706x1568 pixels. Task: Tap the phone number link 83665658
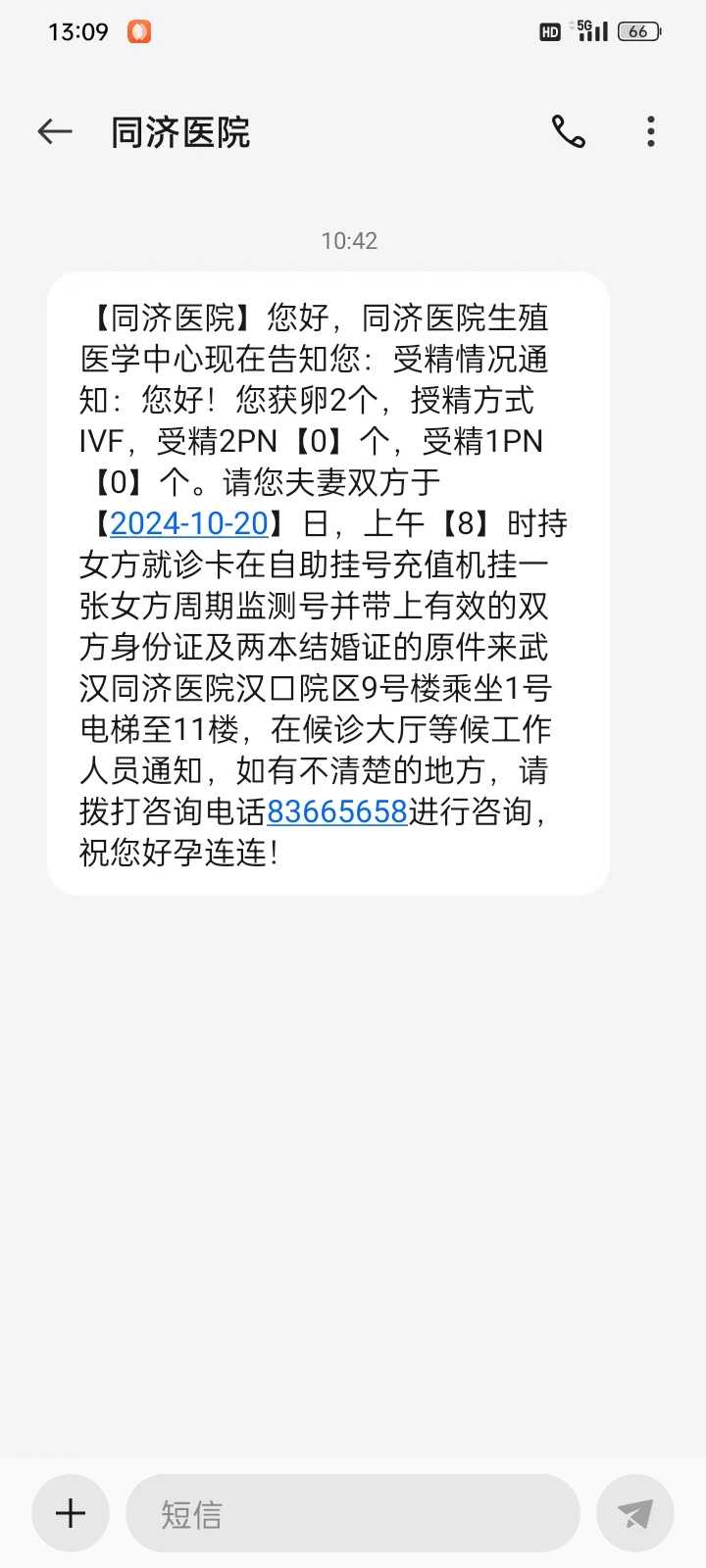(336, 811)
